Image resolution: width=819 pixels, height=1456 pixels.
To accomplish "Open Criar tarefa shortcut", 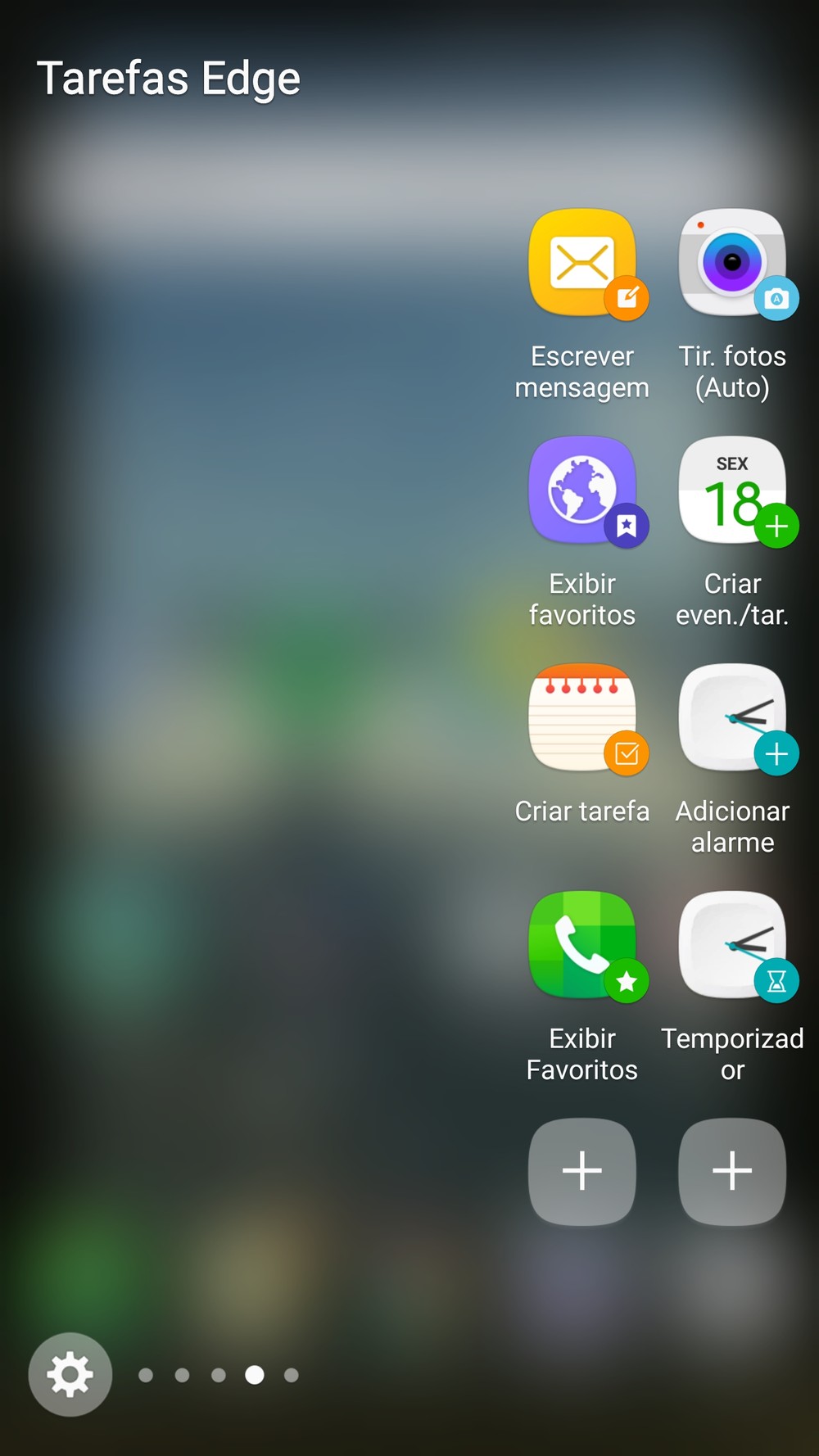I will [x=582, y=718].
